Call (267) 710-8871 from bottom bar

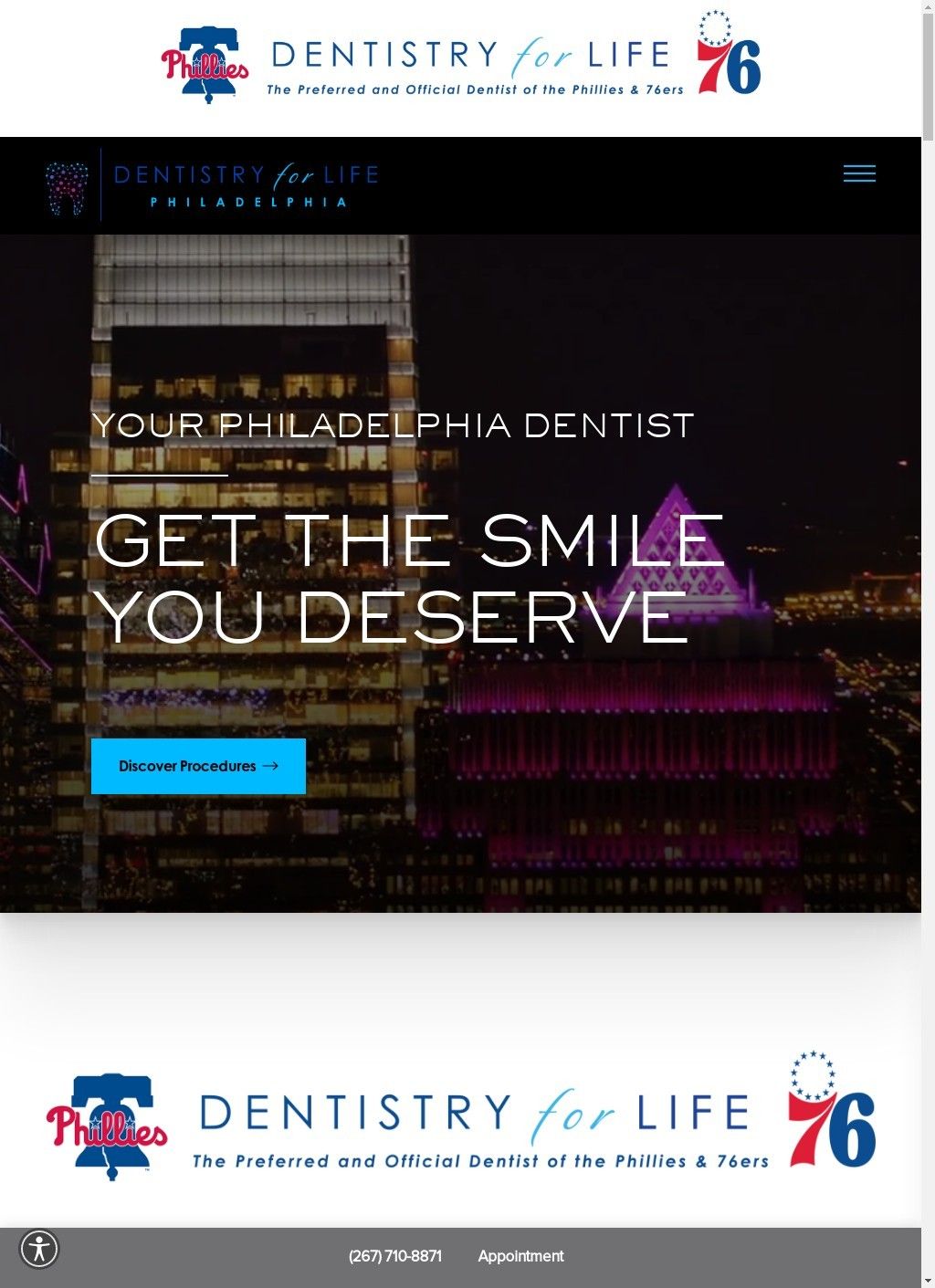coord(394,1256)
